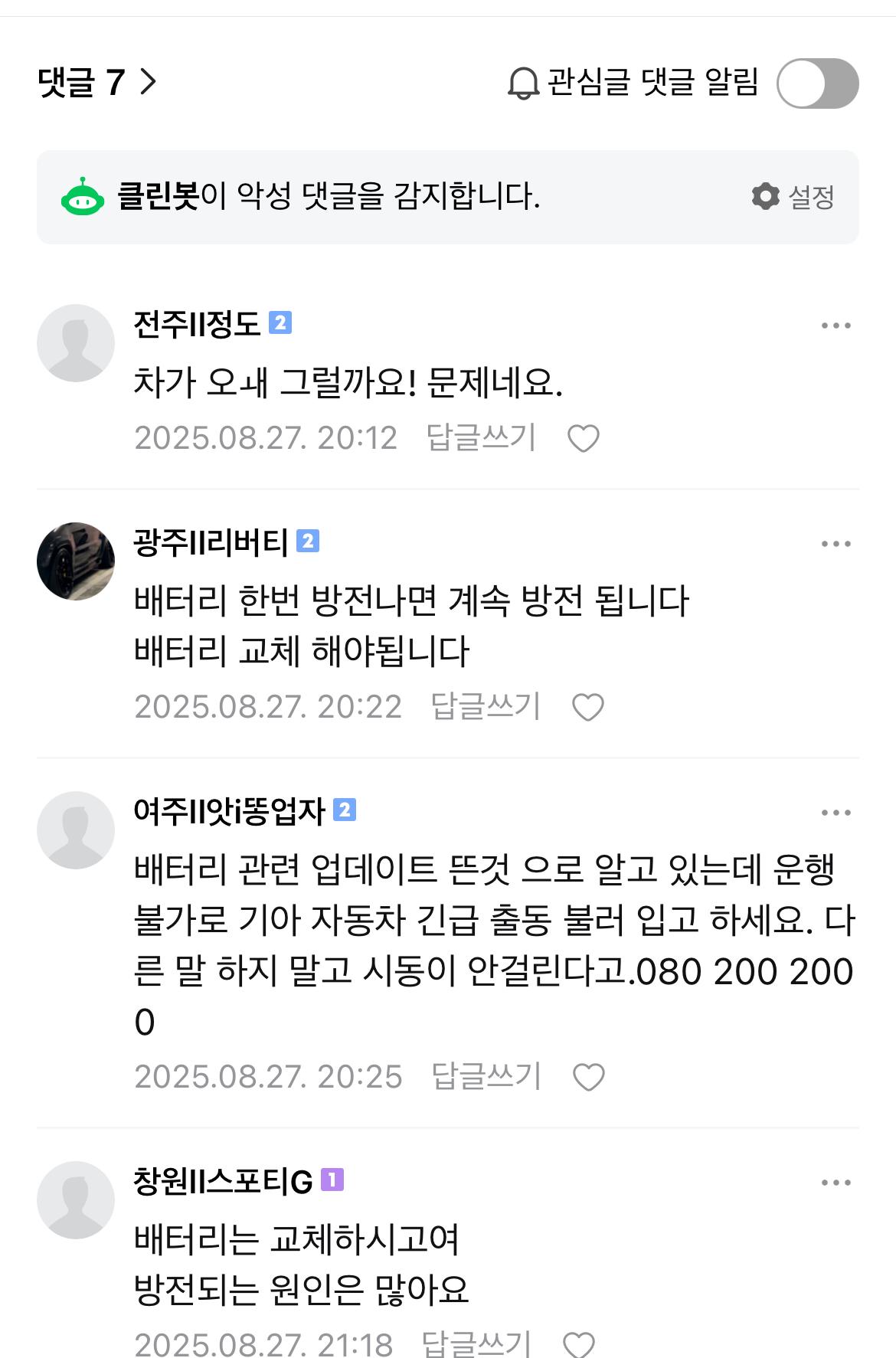
Task: Open overflow menu on 전주II정도's comment
Action: [836, 326]
